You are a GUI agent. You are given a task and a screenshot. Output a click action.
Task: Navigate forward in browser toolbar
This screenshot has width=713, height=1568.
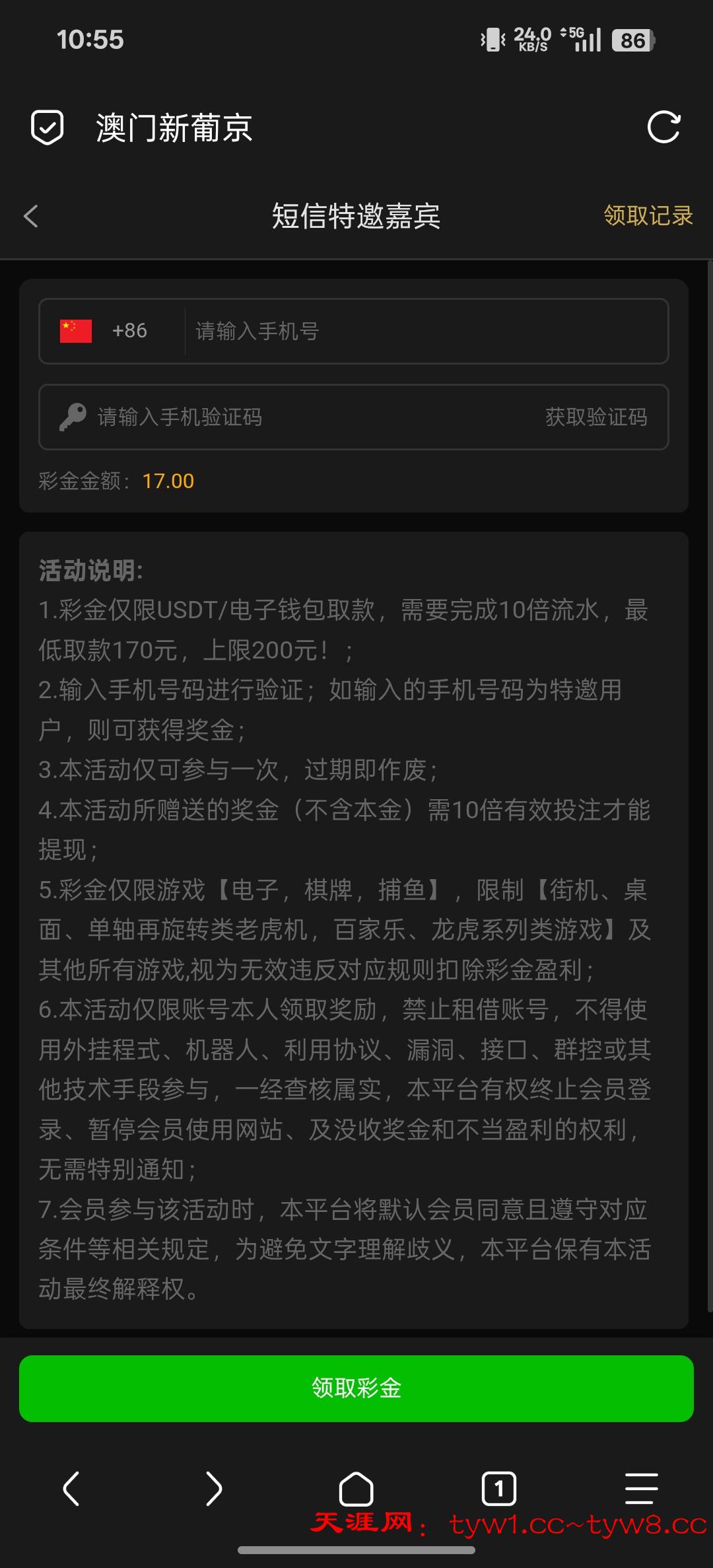point(213,1488)
